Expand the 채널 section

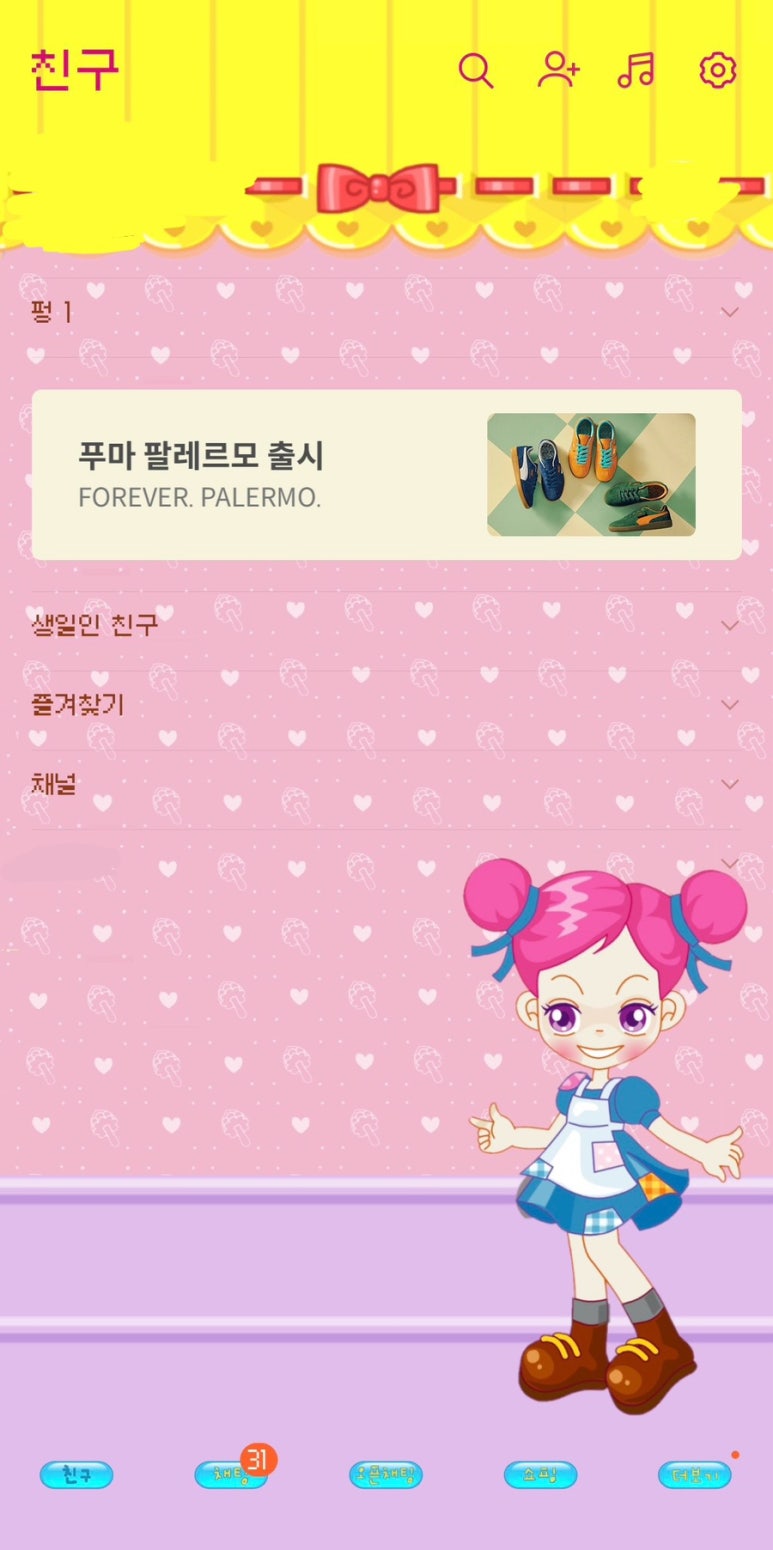(x=386, y=784)
